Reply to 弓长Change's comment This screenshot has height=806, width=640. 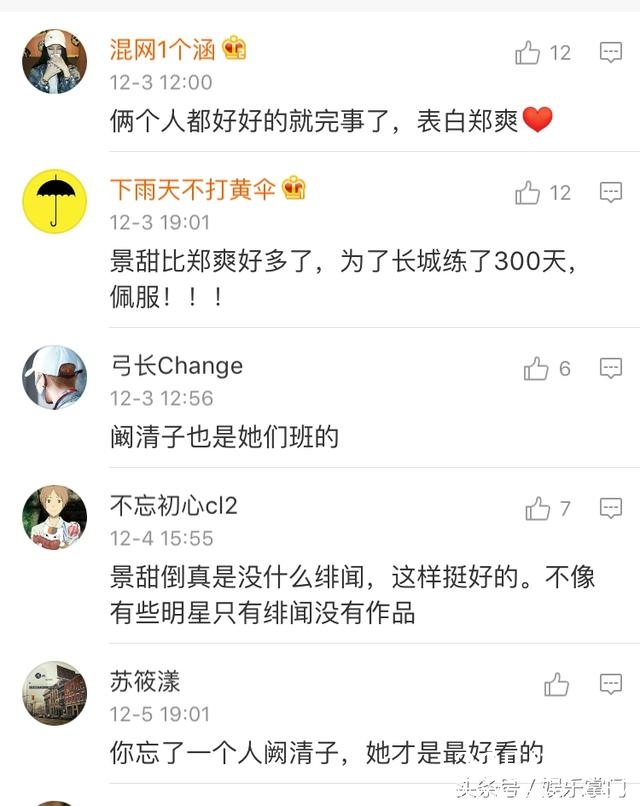coord(611,369)
